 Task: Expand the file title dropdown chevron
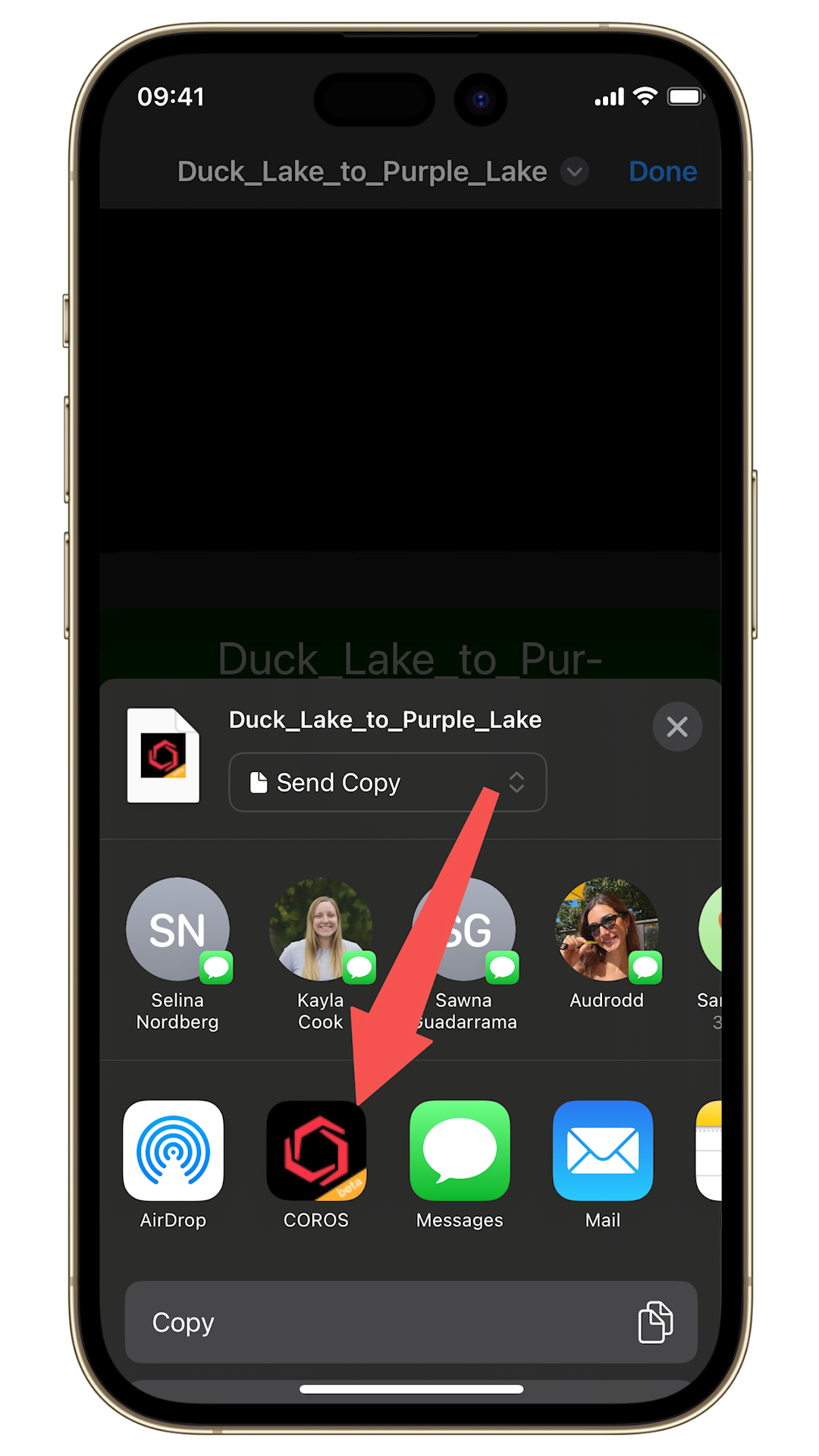[575, 171]
